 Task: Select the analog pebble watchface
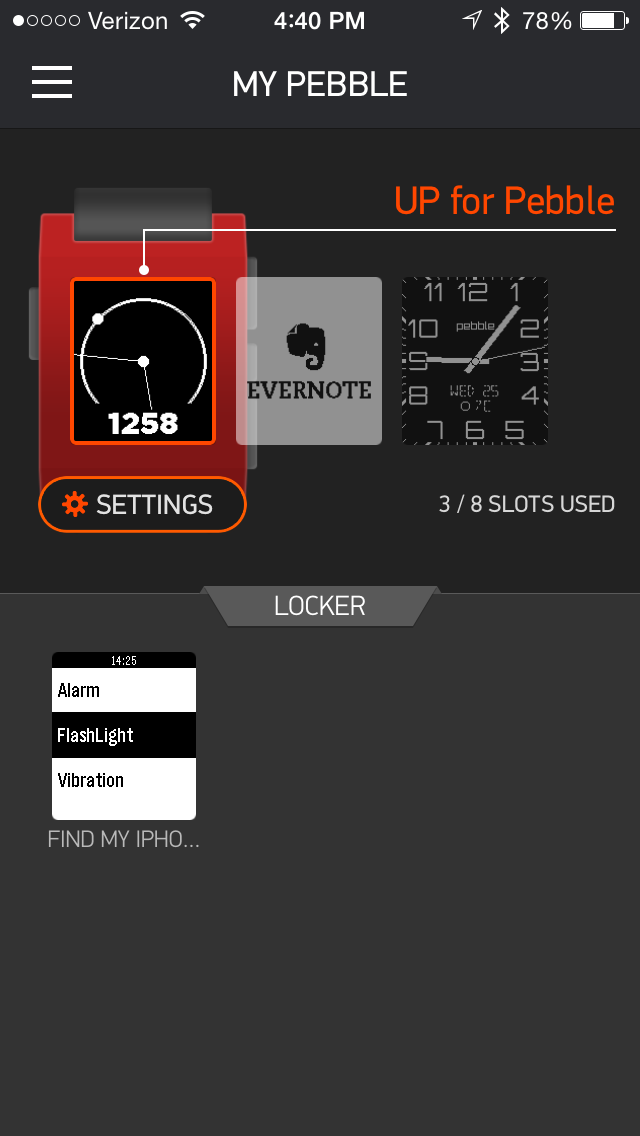click(x=475, y=361)
